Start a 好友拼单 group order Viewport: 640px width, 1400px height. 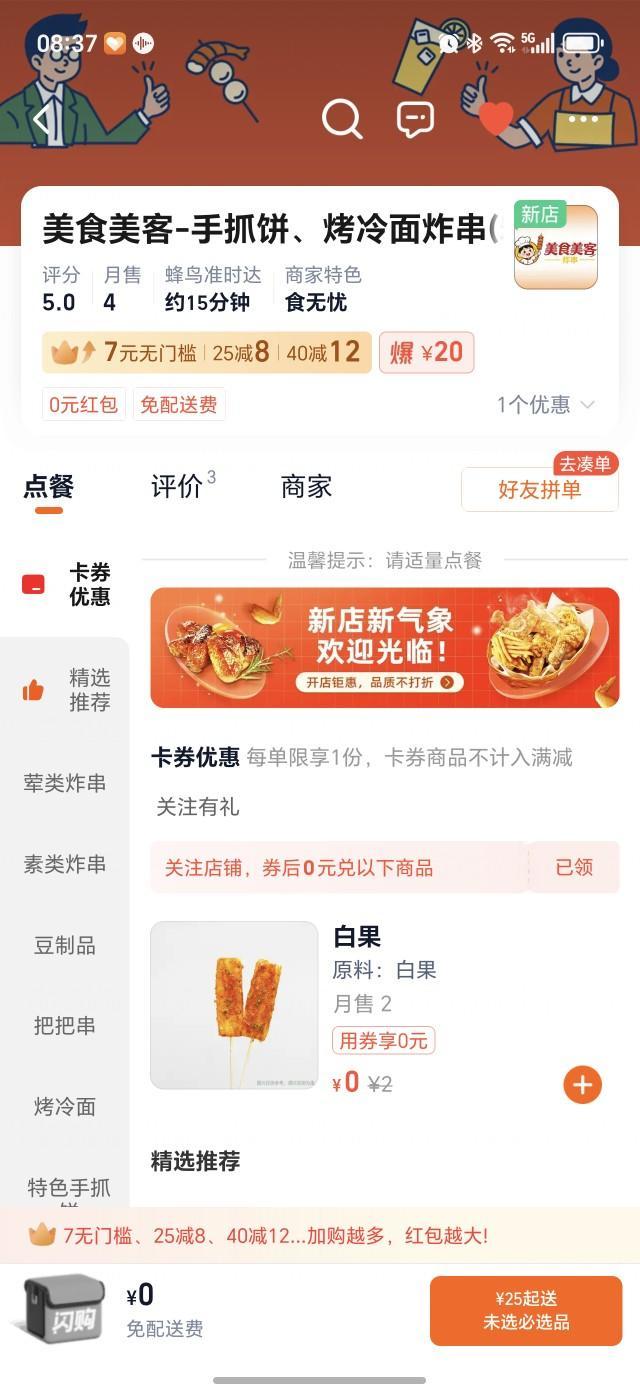pos(539,490)
